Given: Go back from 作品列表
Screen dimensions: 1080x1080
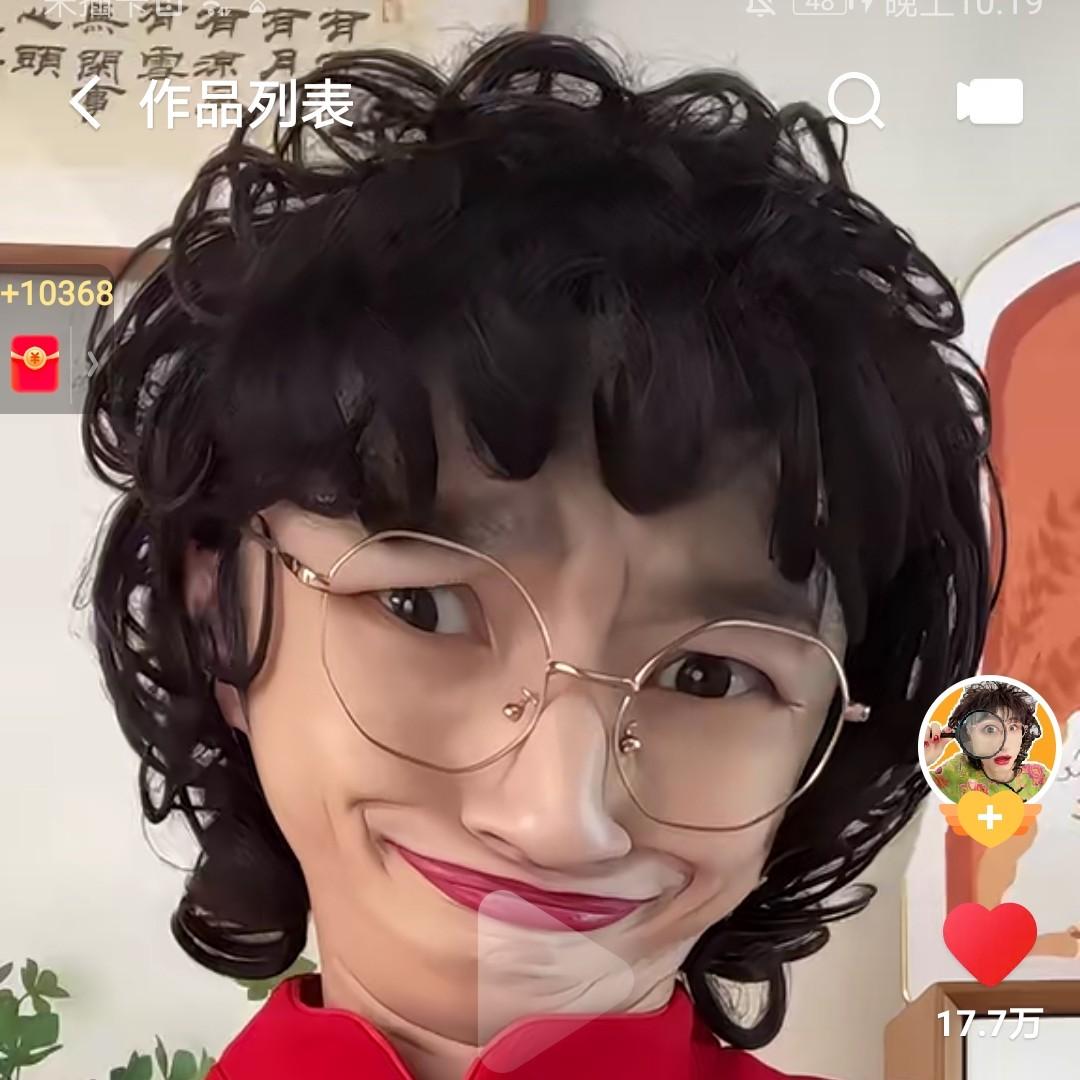Looking at the screenshot, I should point(86,103).
